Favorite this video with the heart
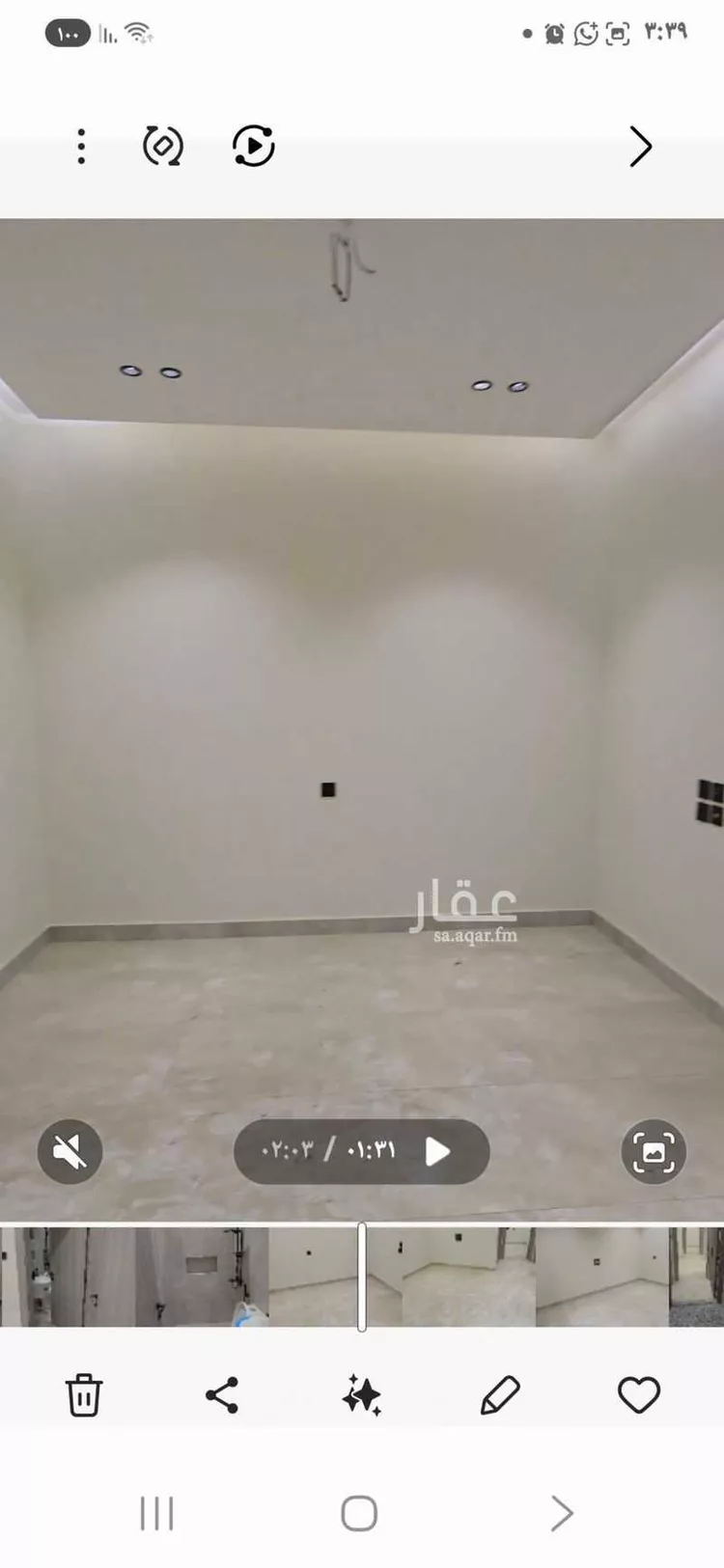This screenshot has height=1568, width=724. coord(638,1392)
